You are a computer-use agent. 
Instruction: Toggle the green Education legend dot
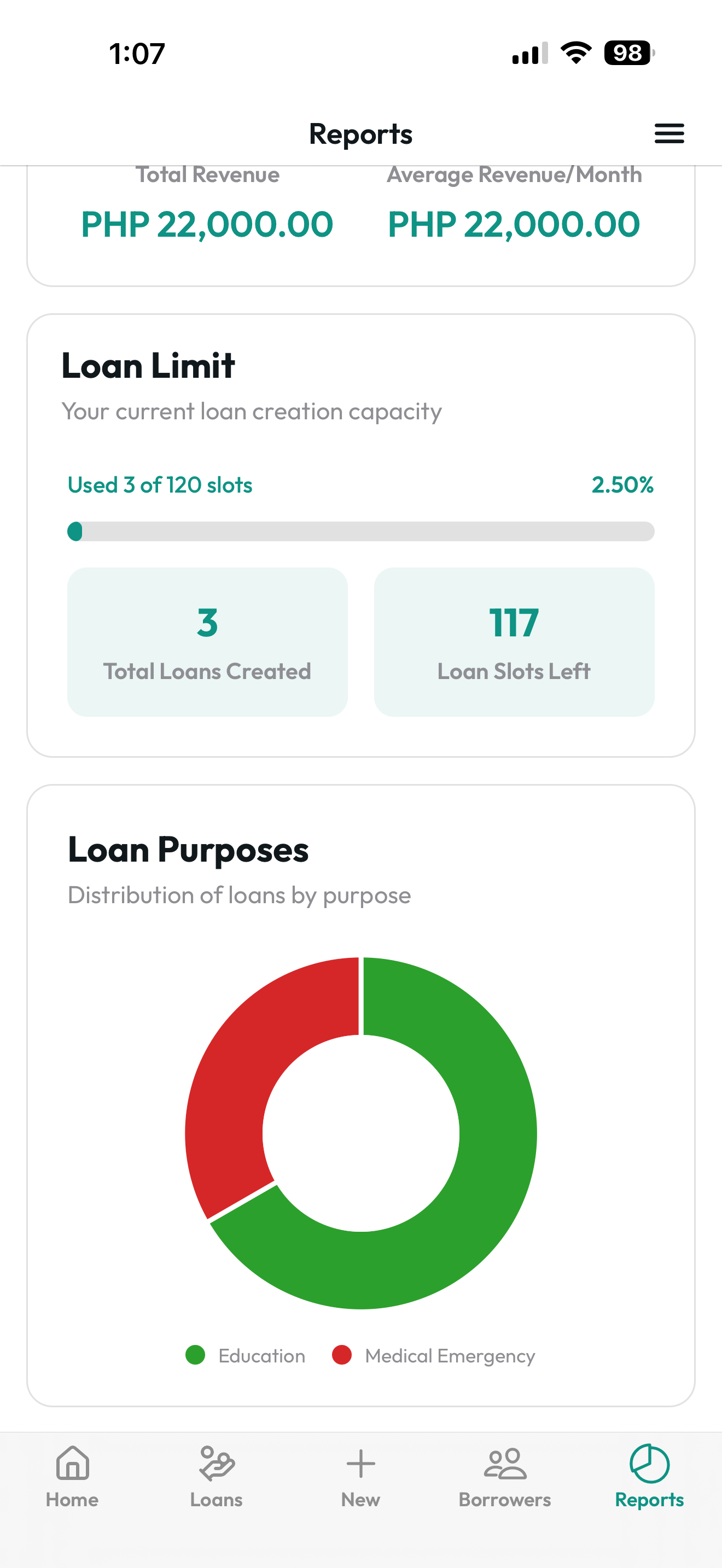tap(196, 1355)
